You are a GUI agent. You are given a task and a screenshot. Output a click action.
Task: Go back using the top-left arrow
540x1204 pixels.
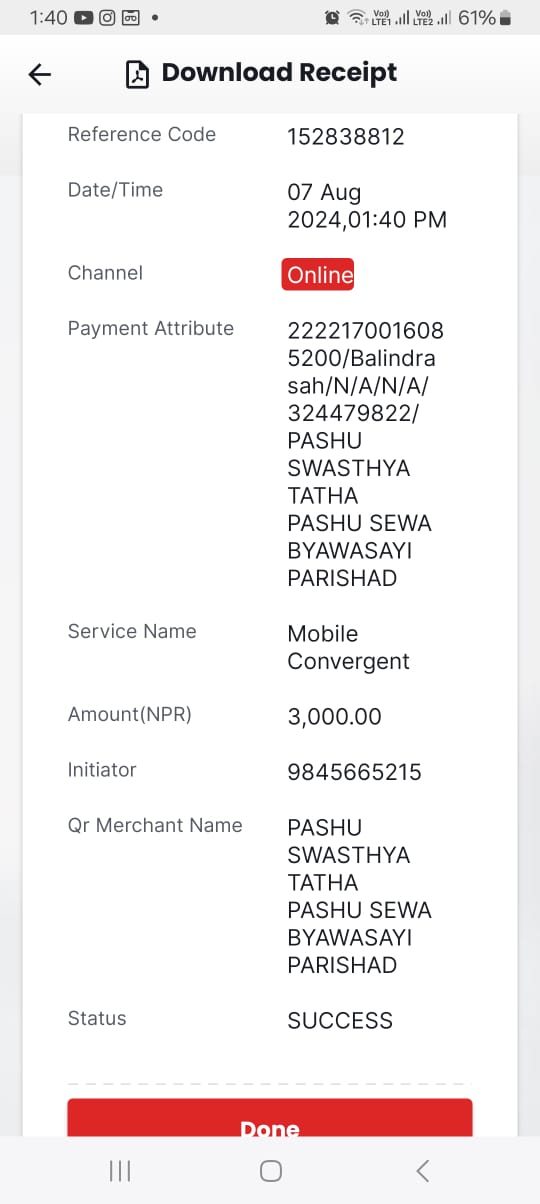coord(39,74)
